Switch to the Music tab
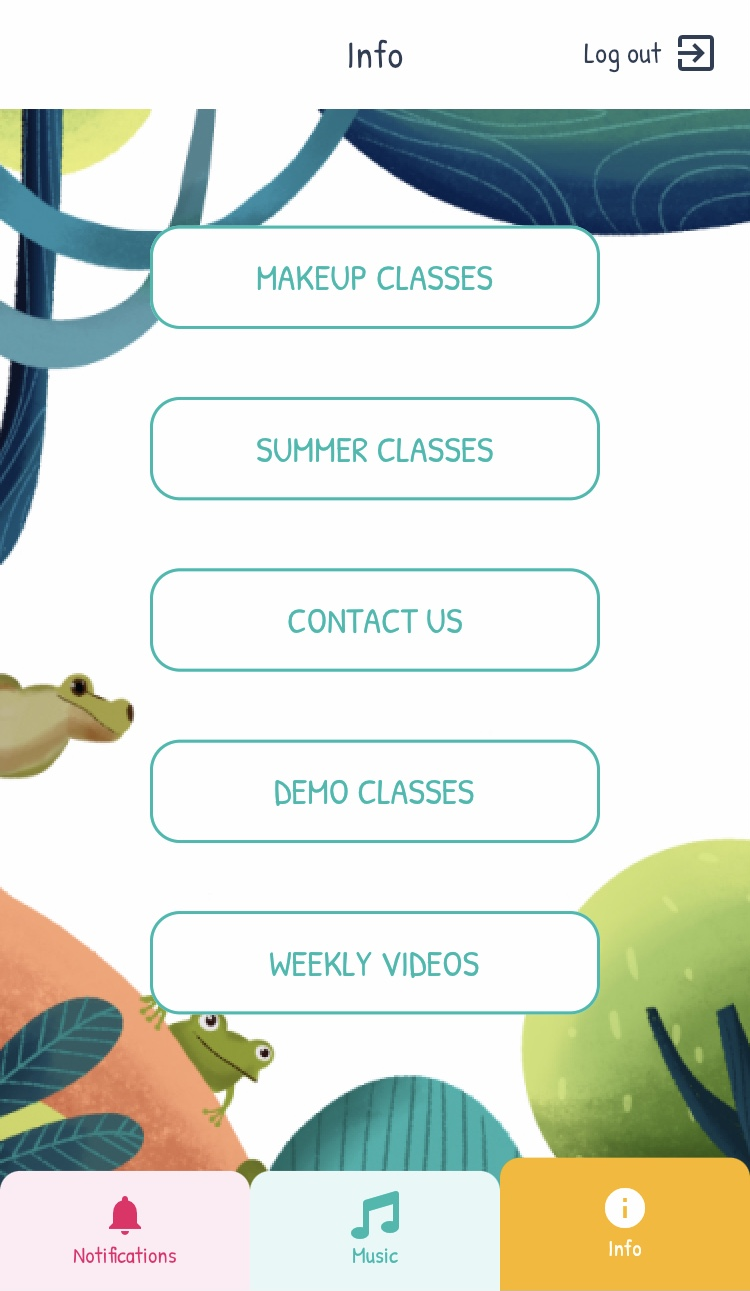Screen dimensions: 750x1291 [375, 1231]
